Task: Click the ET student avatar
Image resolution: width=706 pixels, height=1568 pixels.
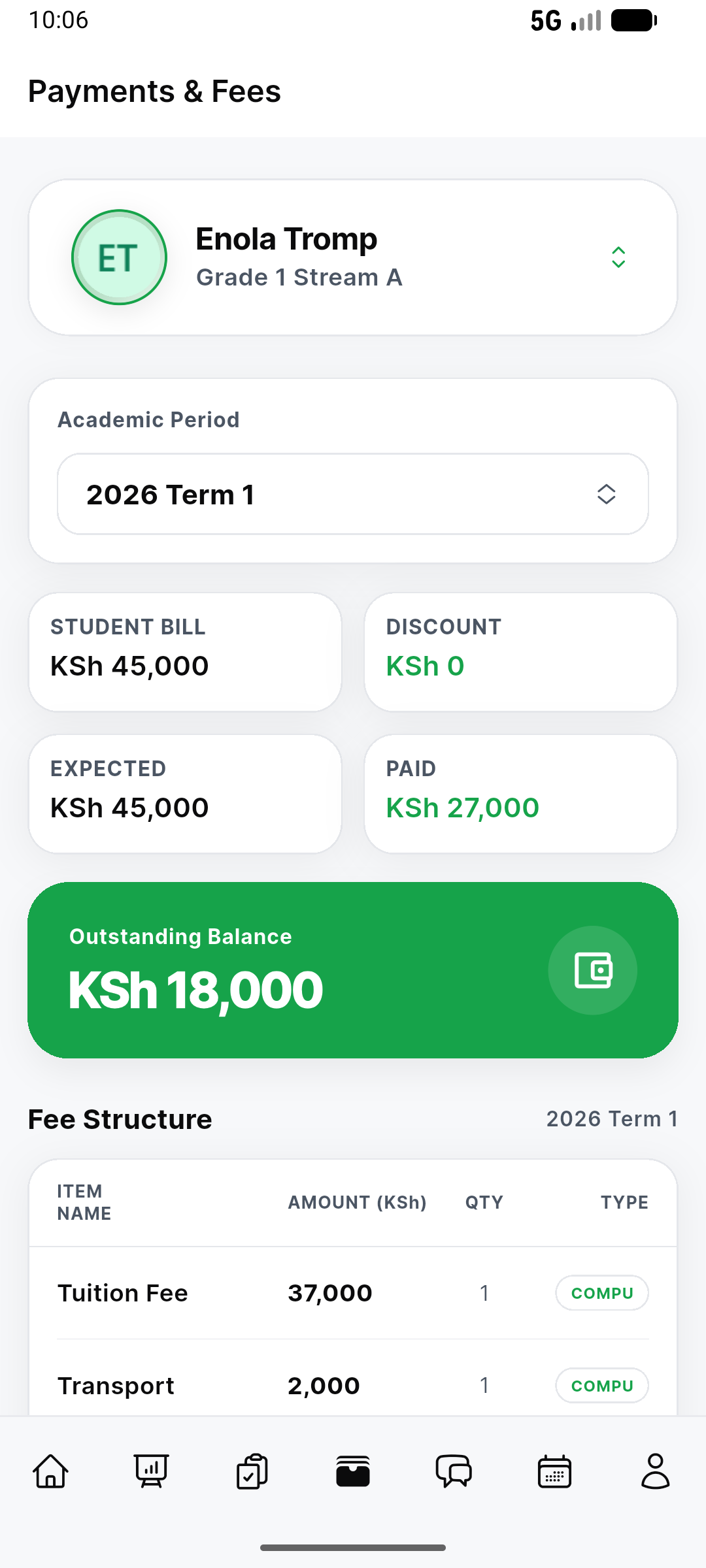Action: tap(118, 257)
